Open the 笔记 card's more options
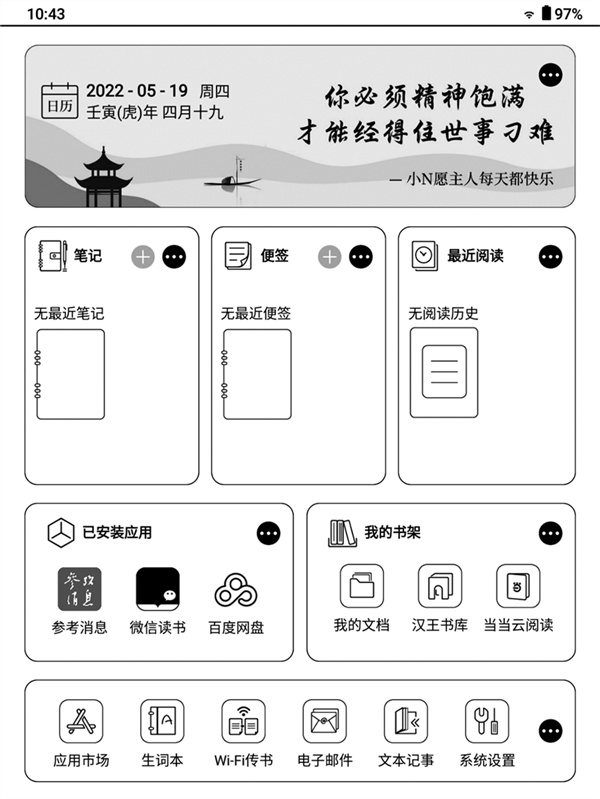The image size is (600, 799). (x=174, y=256)
